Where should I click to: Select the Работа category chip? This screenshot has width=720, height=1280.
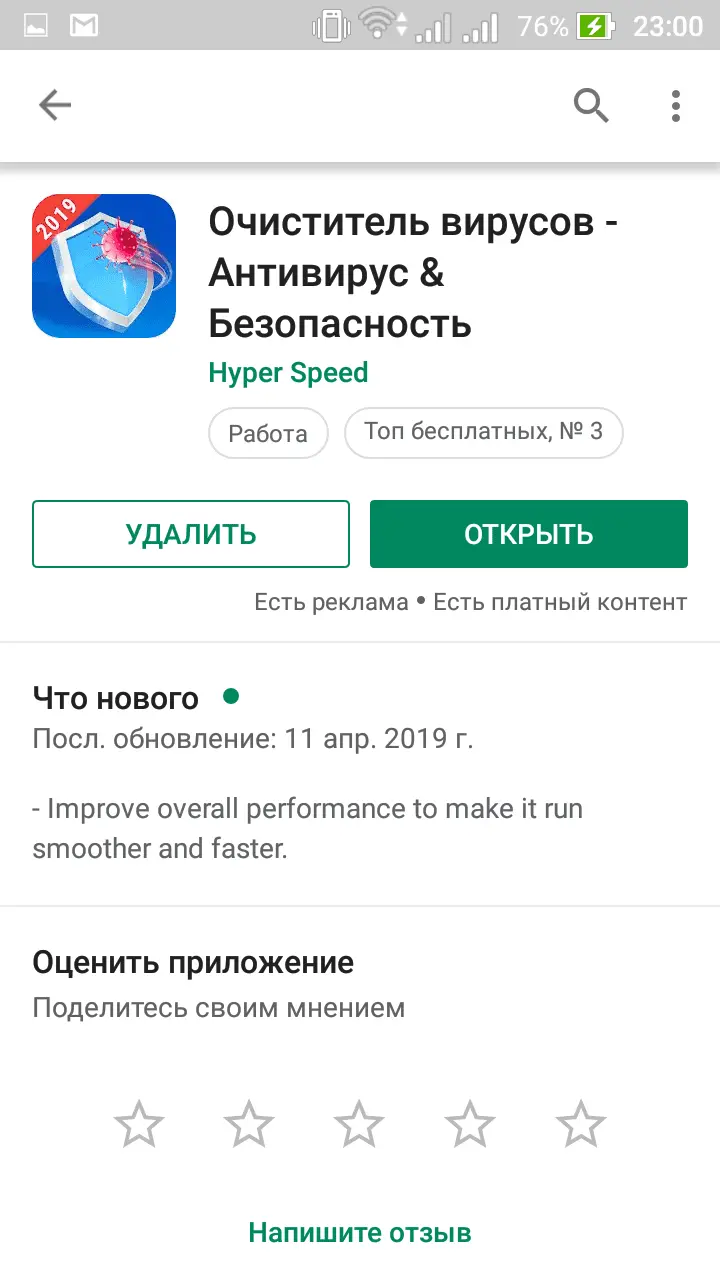click(x=268, y=433)
